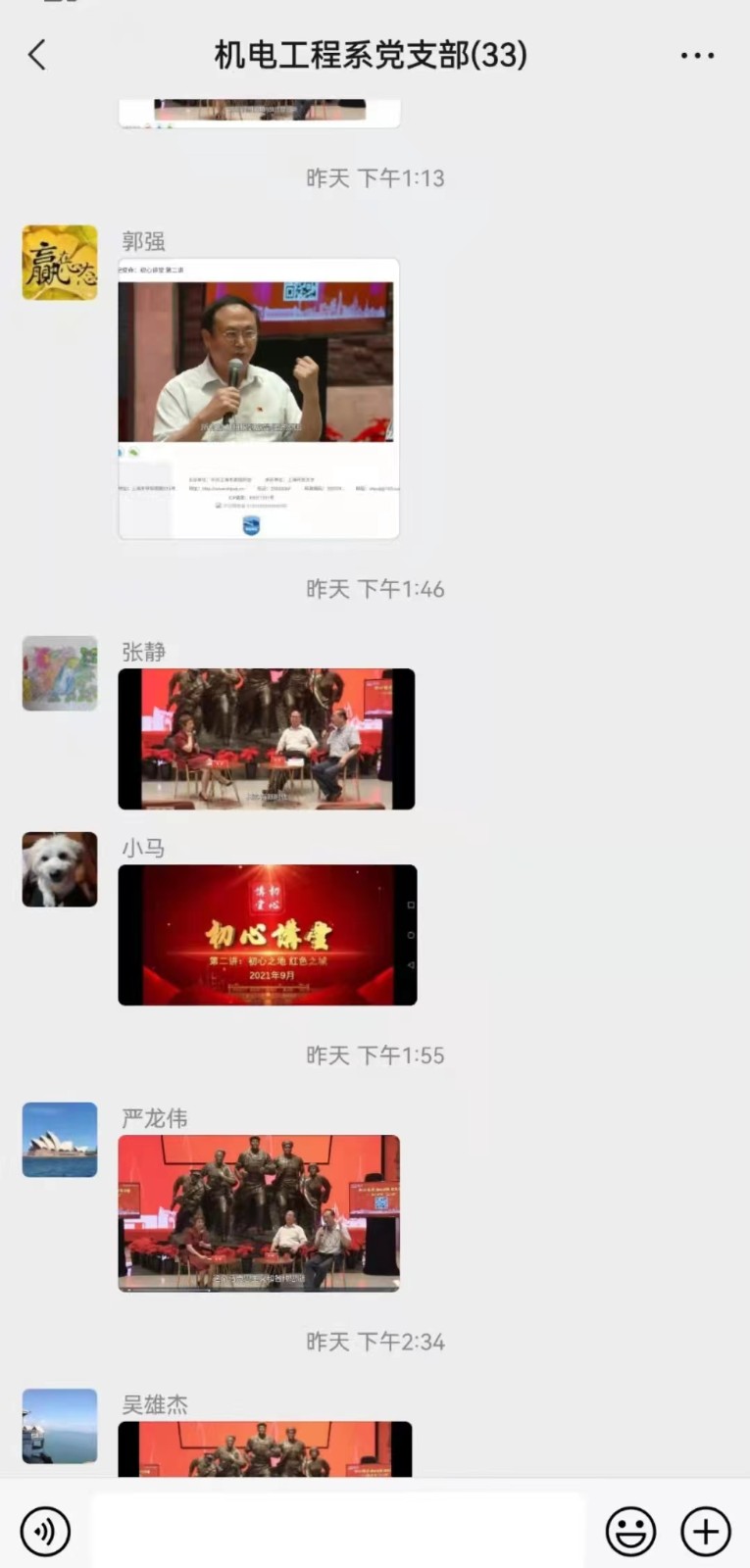Image resolution: width=750 pixels, height=1568 pixels.
Task: Go back from the group chat
Action: tap(37, 55)
